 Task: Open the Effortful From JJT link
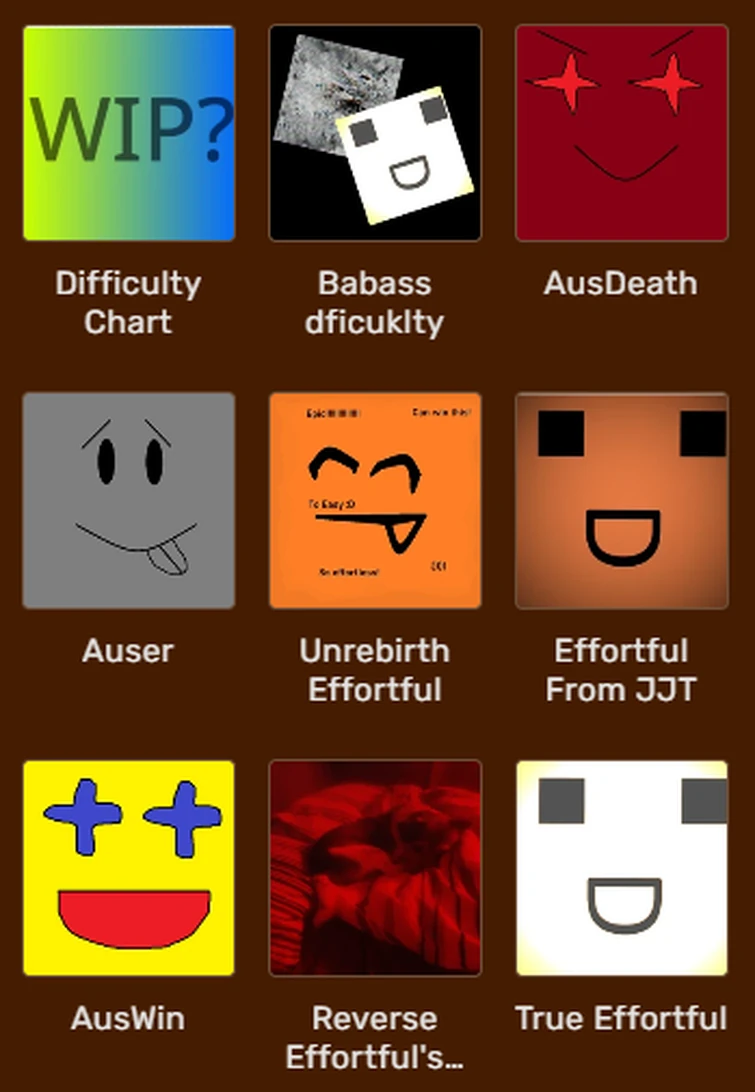pos(621,670)
